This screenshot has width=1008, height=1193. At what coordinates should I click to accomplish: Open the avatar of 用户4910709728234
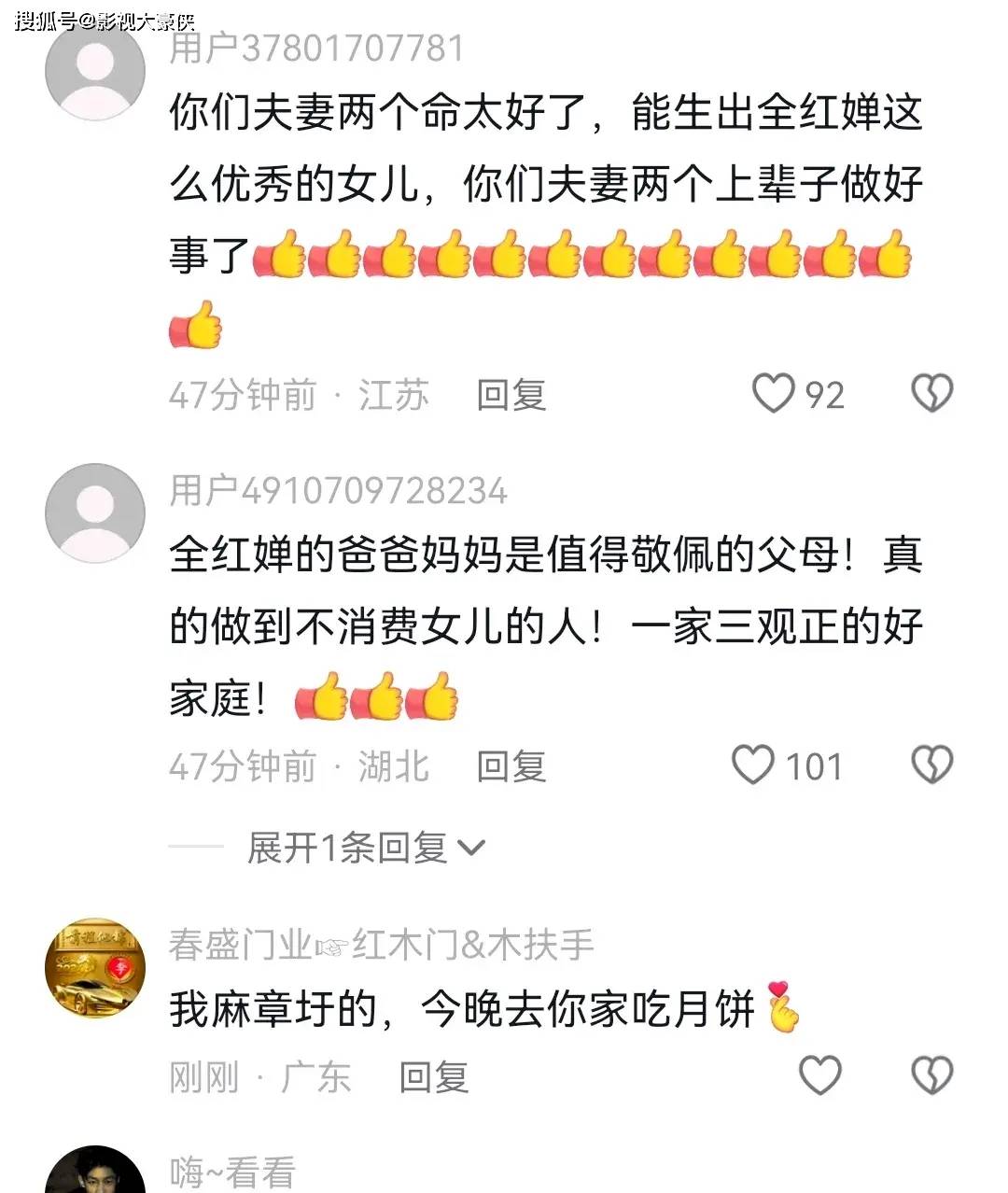tap(95, 513)
